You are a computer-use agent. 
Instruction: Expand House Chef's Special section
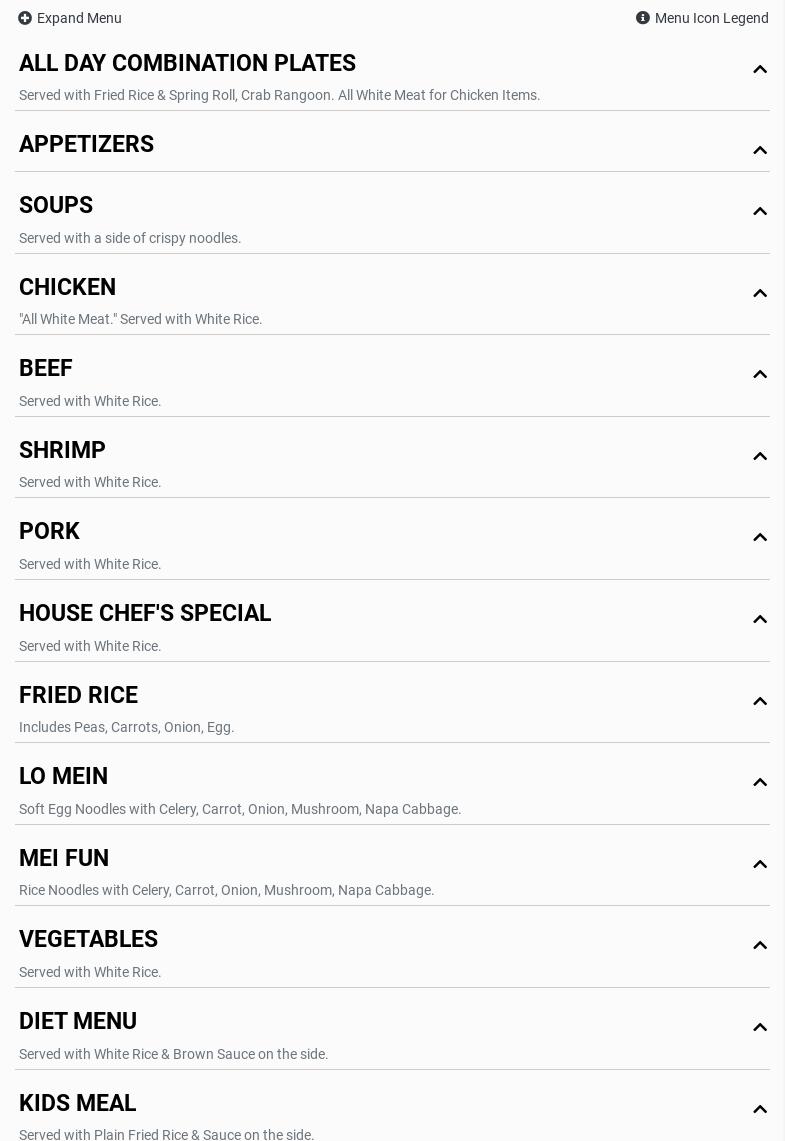pyautogui.click(x=145, y=614)
